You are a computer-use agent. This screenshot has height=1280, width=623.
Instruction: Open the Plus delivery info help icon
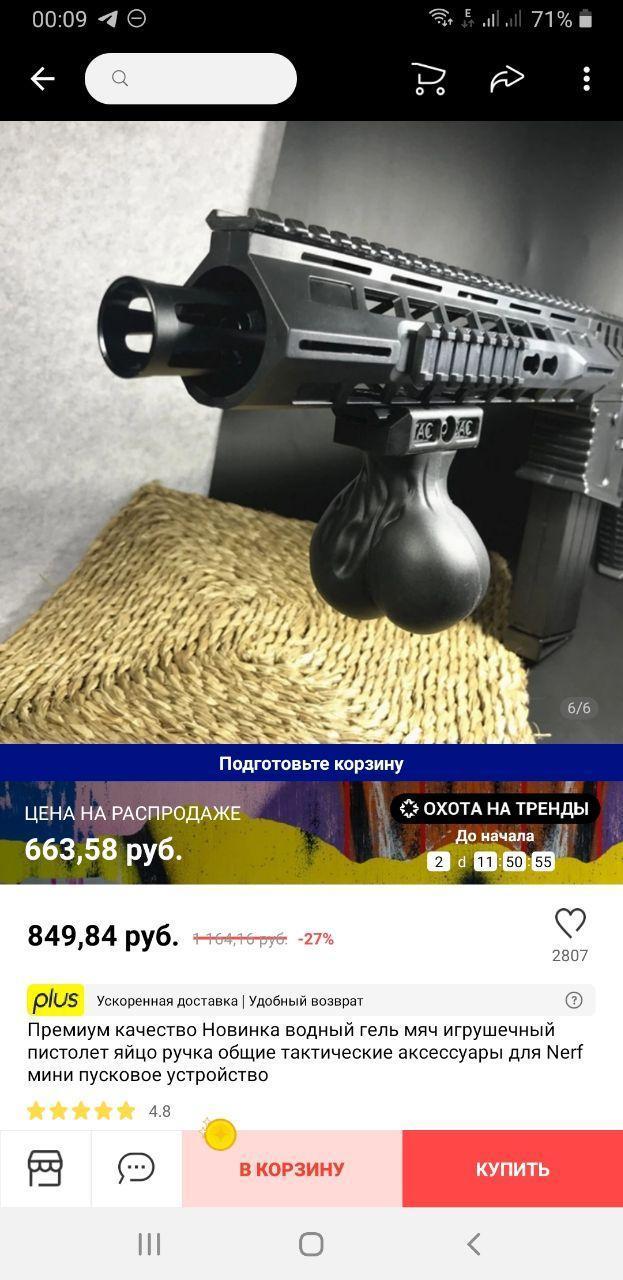pyautogui.click(x=574, y=1000)
